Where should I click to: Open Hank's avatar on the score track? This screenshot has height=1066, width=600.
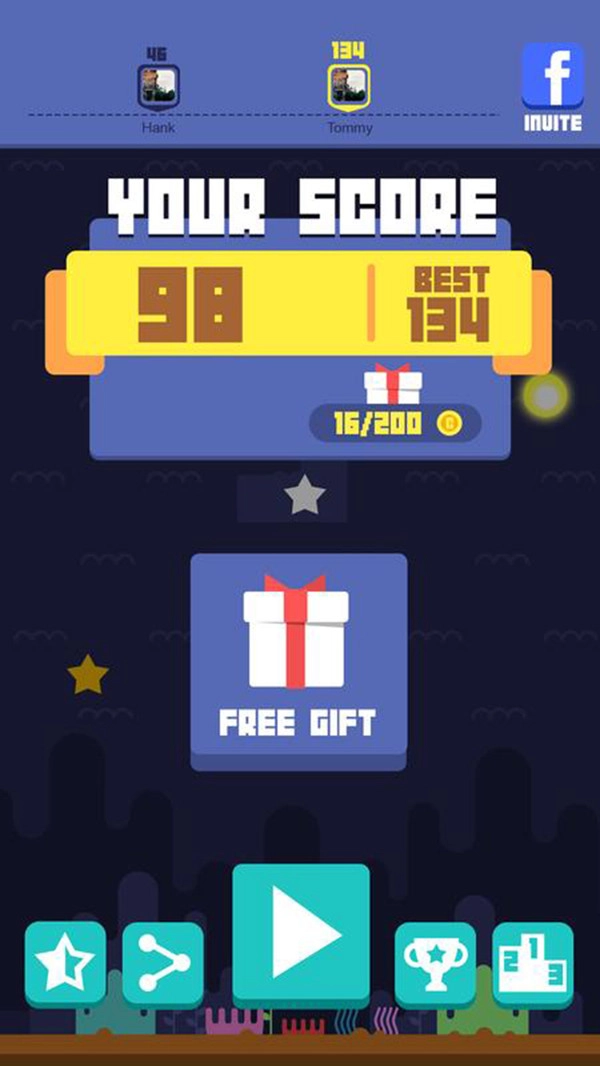[158, 86]
